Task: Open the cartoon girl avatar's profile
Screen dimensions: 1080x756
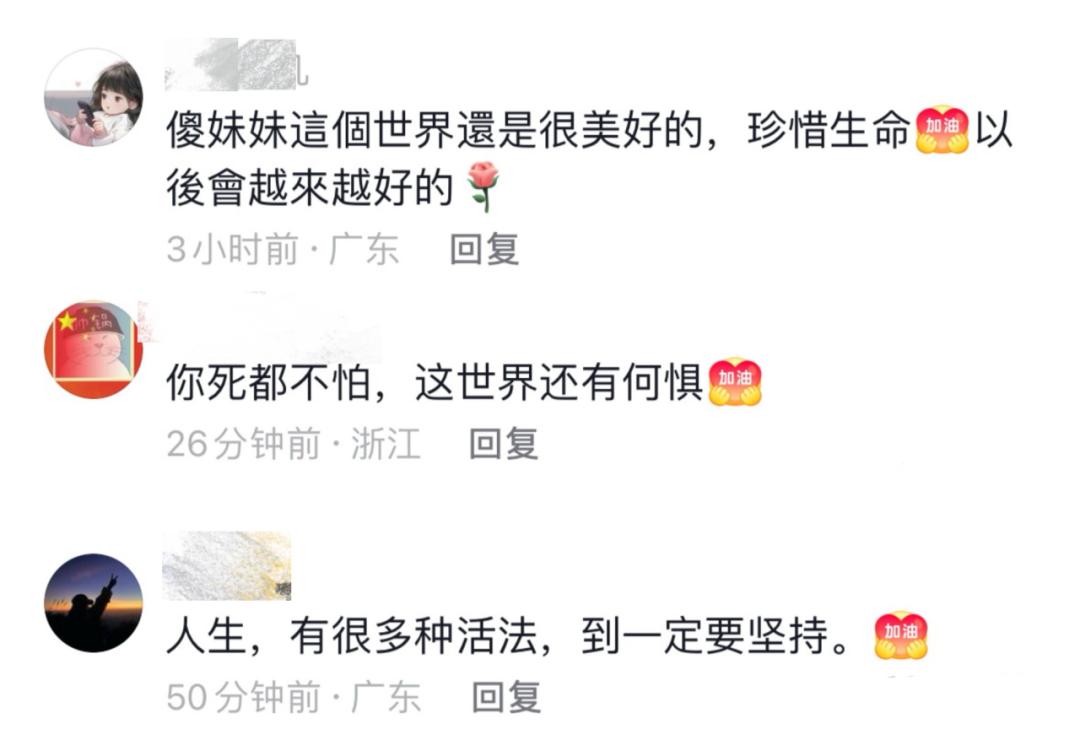Action: [x=93, y=98]
